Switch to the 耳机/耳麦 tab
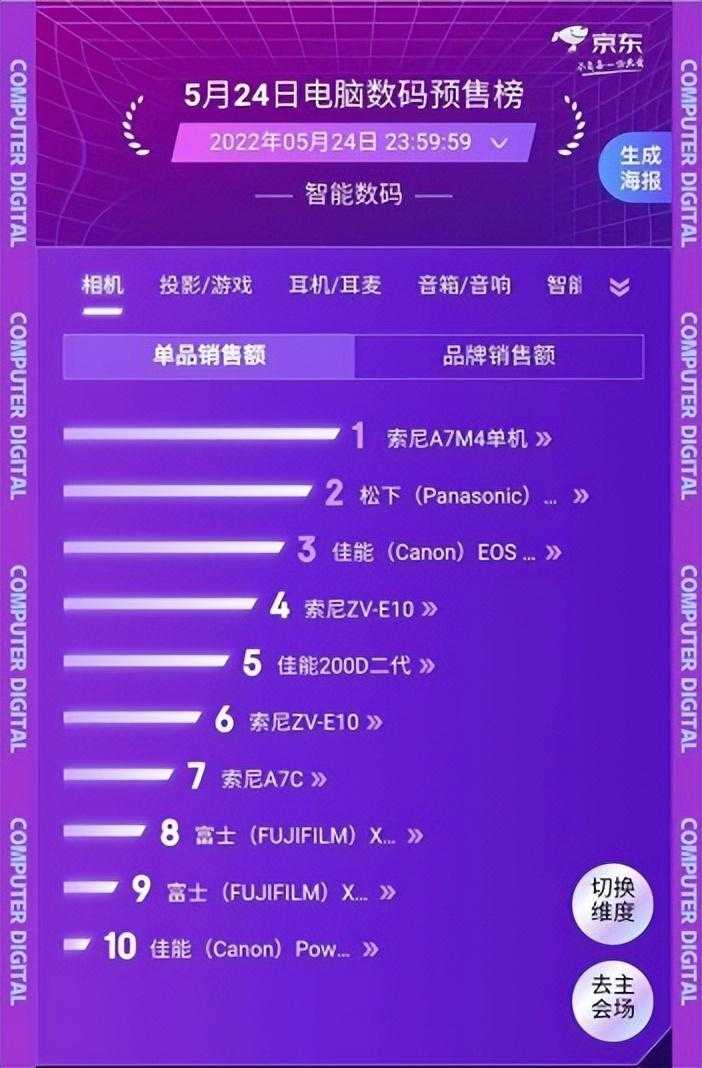Viewport: 702px width, 1068px height. pyautogui.click(x=335, y=285)
